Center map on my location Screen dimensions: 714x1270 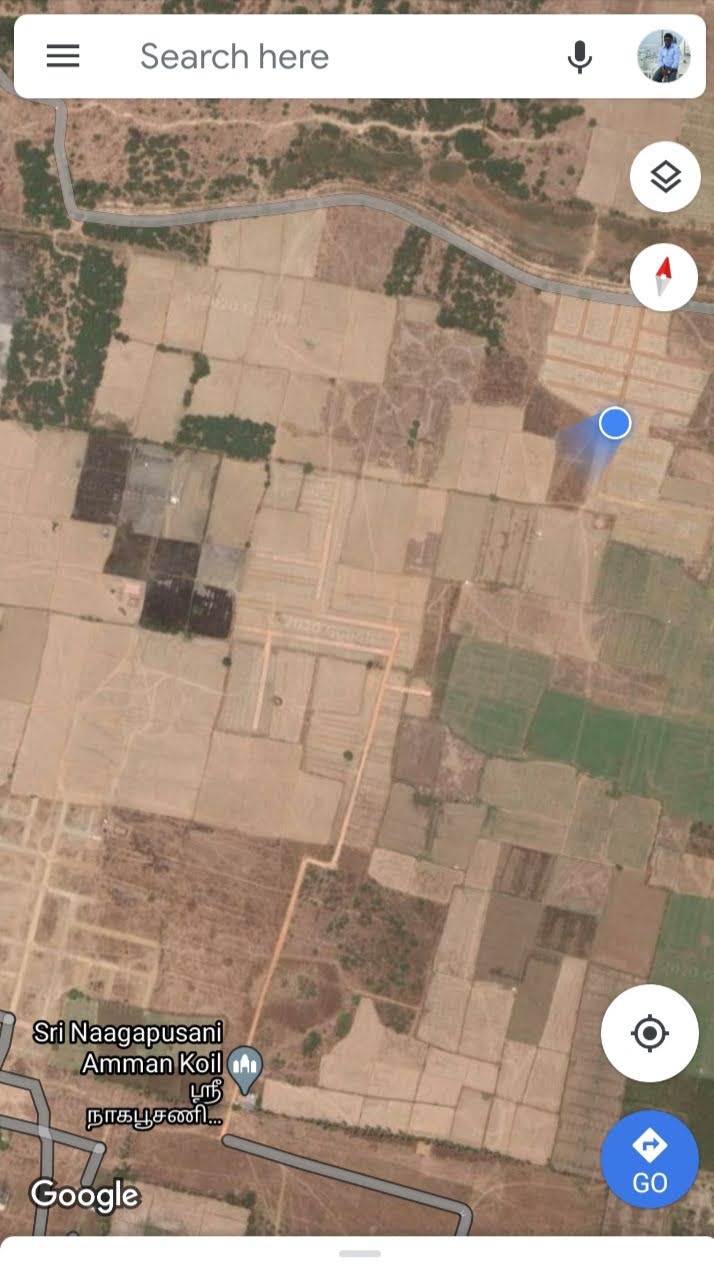click(x=650, y=1033)
